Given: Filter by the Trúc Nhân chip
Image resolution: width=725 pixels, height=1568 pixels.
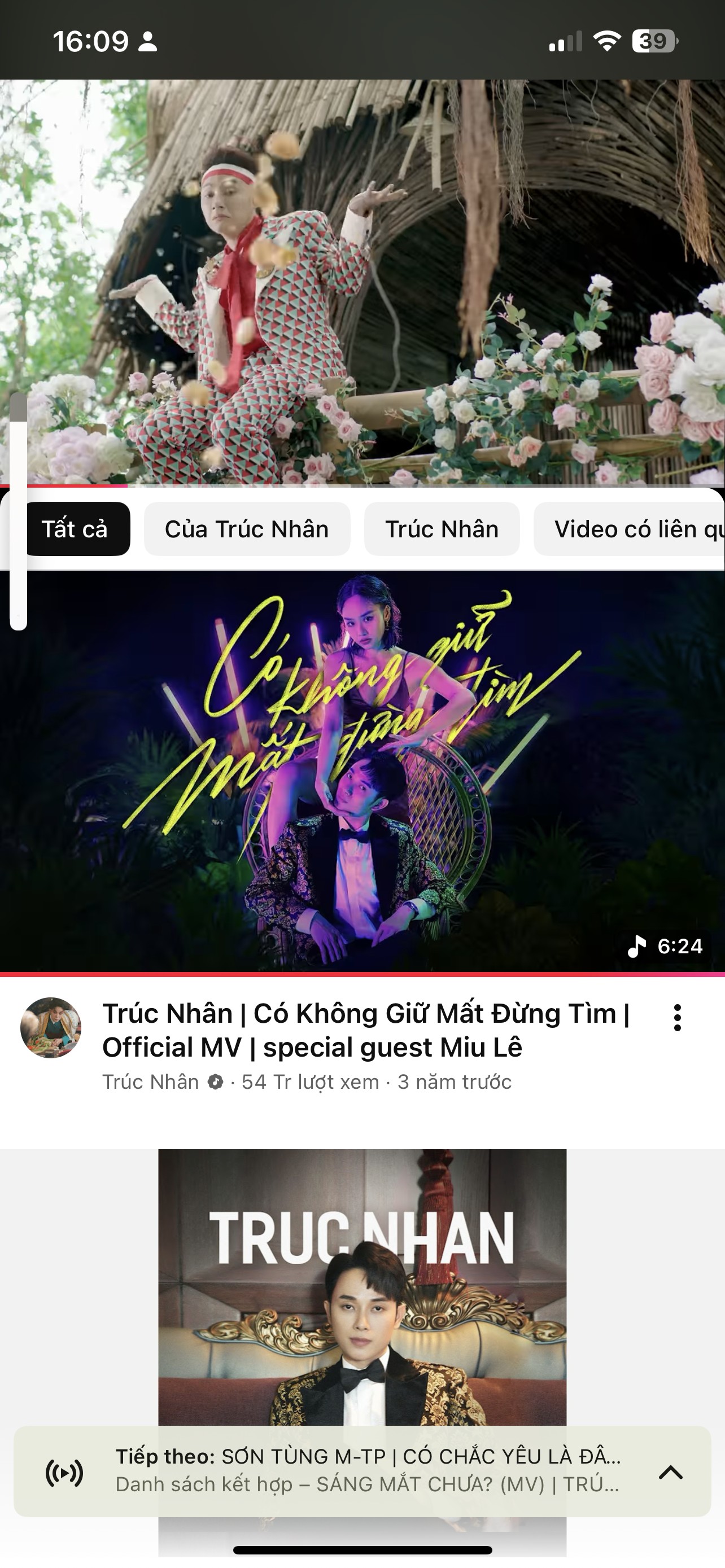Looking at the screenshot, I should [442, 528].
